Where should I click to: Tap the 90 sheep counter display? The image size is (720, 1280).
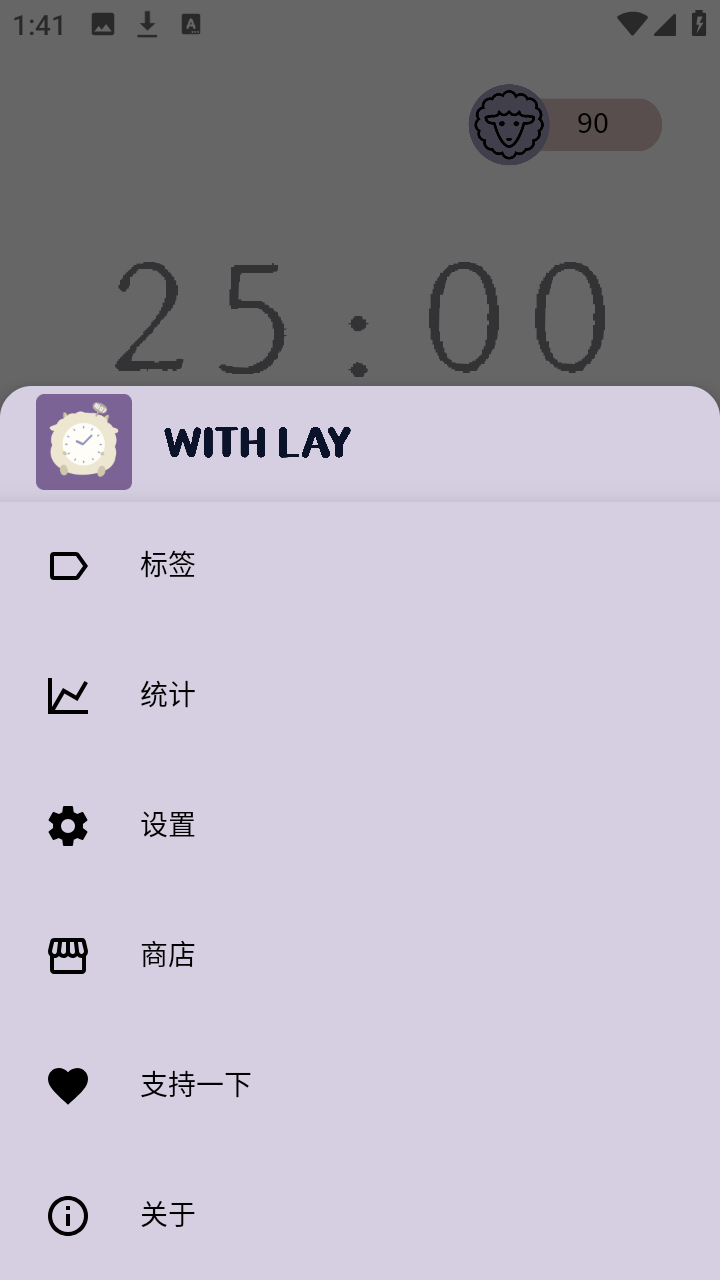(x=592, y=124)
